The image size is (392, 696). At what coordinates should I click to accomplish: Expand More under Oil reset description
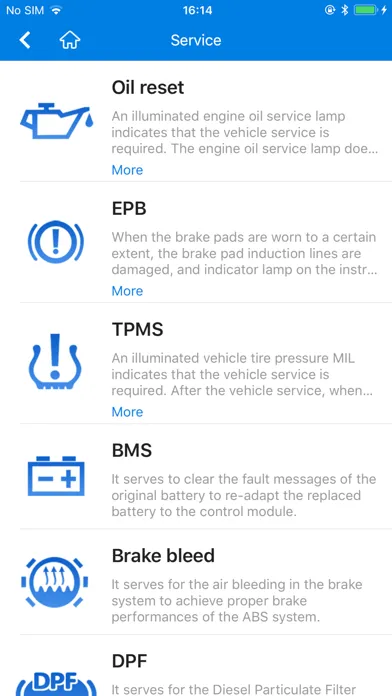coord(127,170)
